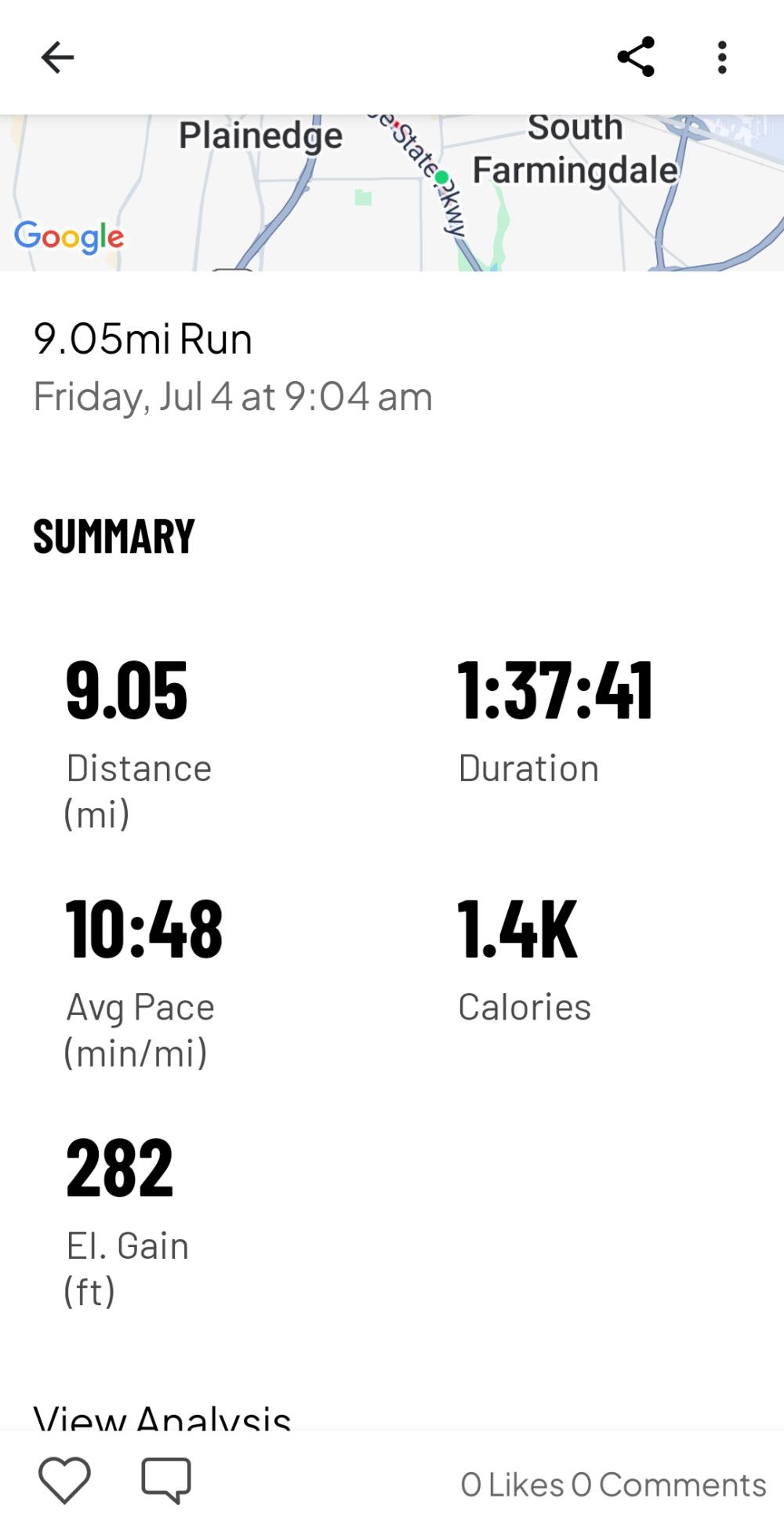Screen dimensions: 784x1531
Task: Share this 9.05mi run
Action: 636,57
